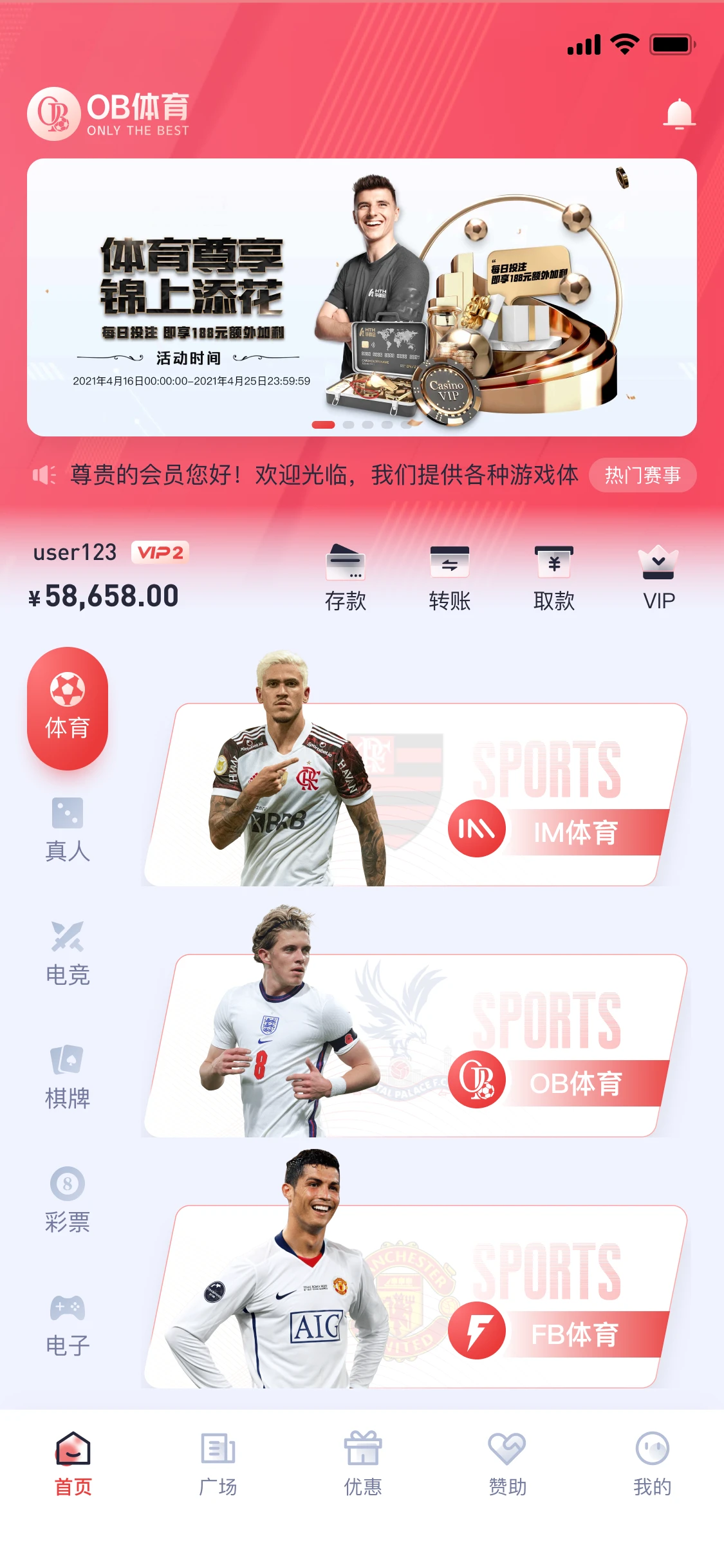This screenshot has height=1568, width=724.
Task: Open 取款 withdrawal
Action: click(x=553, y=577)
